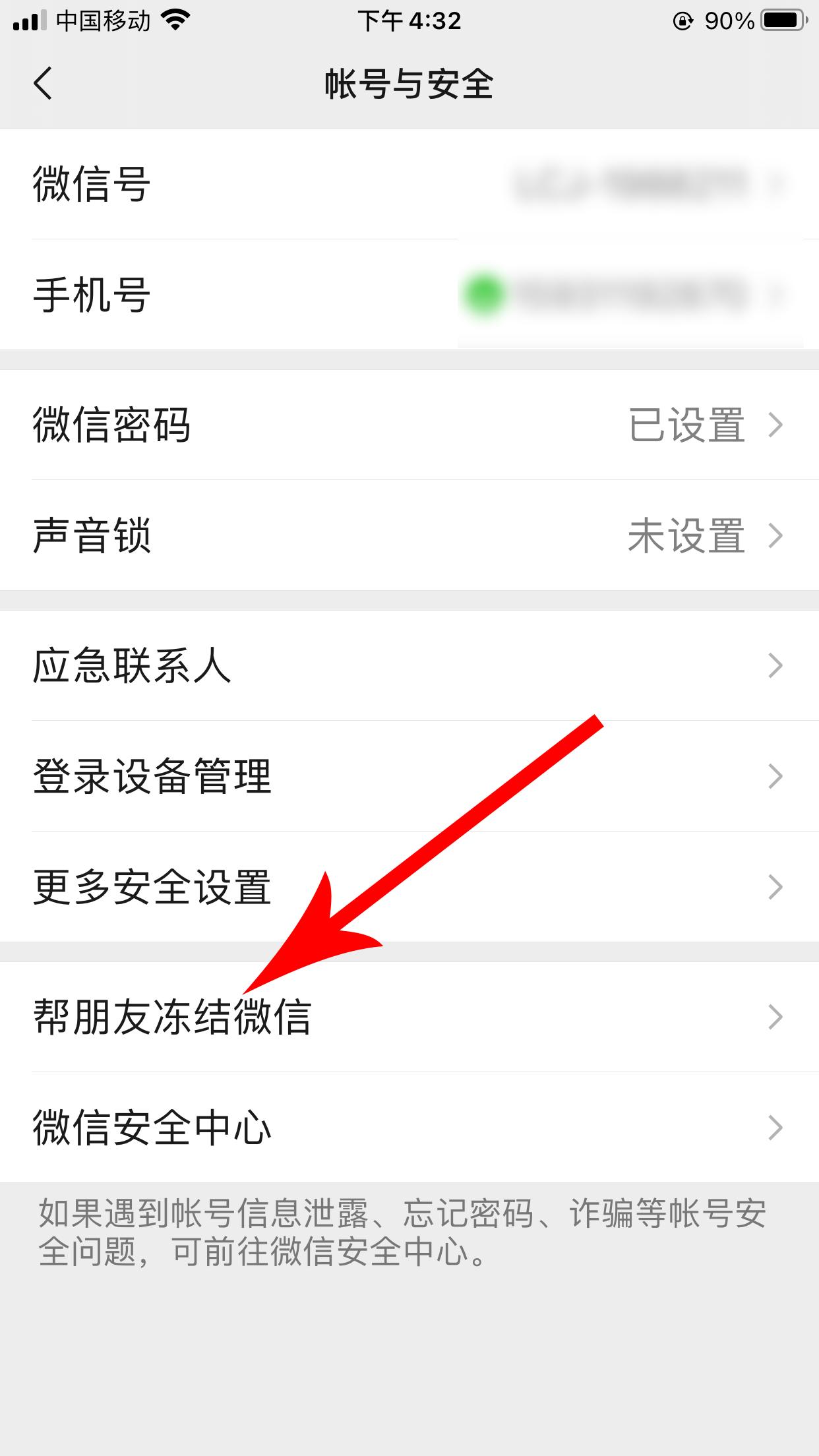This screenshot has height=1456, width=819.
Task: Tap the 90% battery percentage display
Action: pos(728,18)
